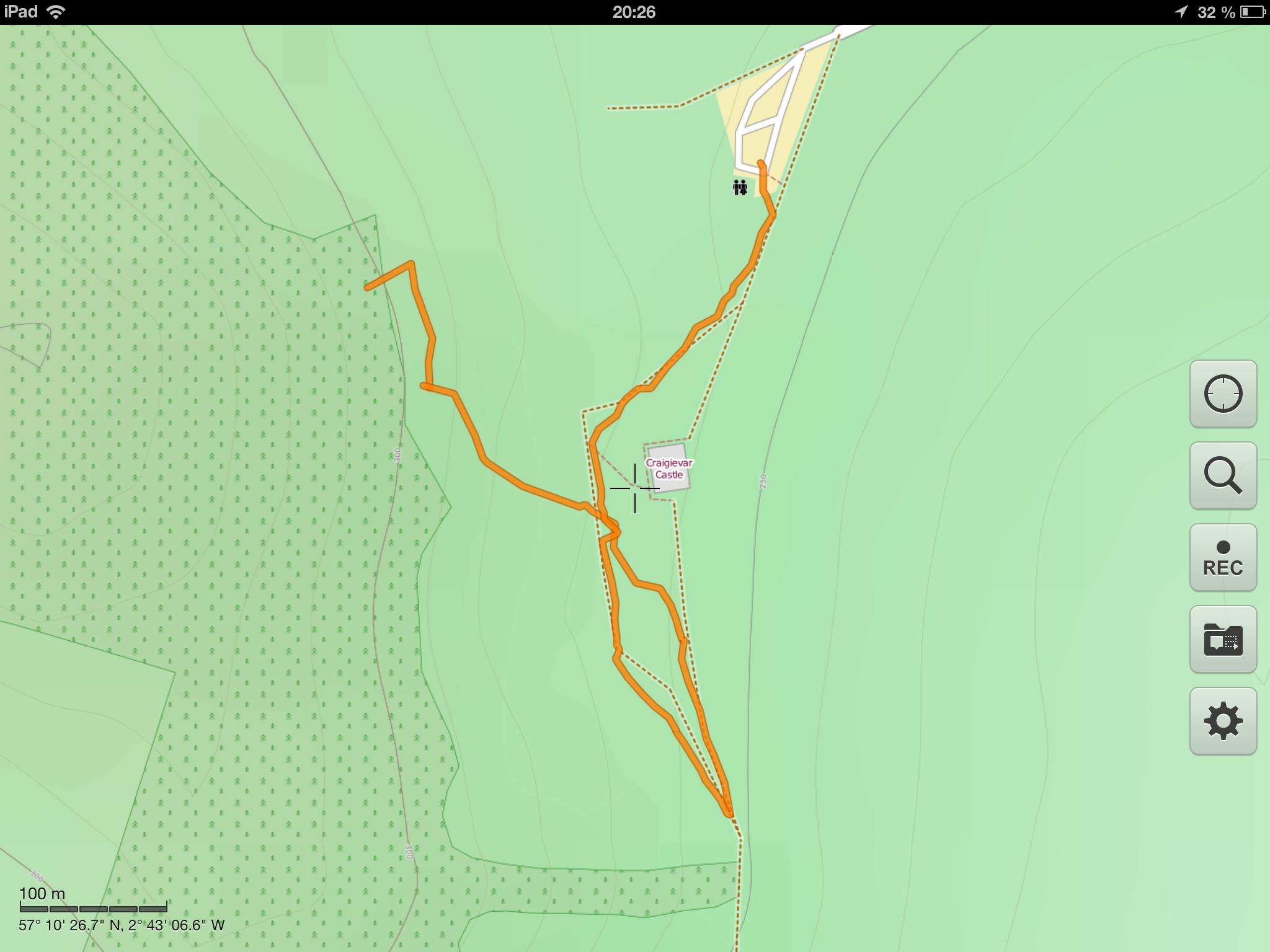Start track recording with REC

pyautogui.click(x=1223, y=557)
